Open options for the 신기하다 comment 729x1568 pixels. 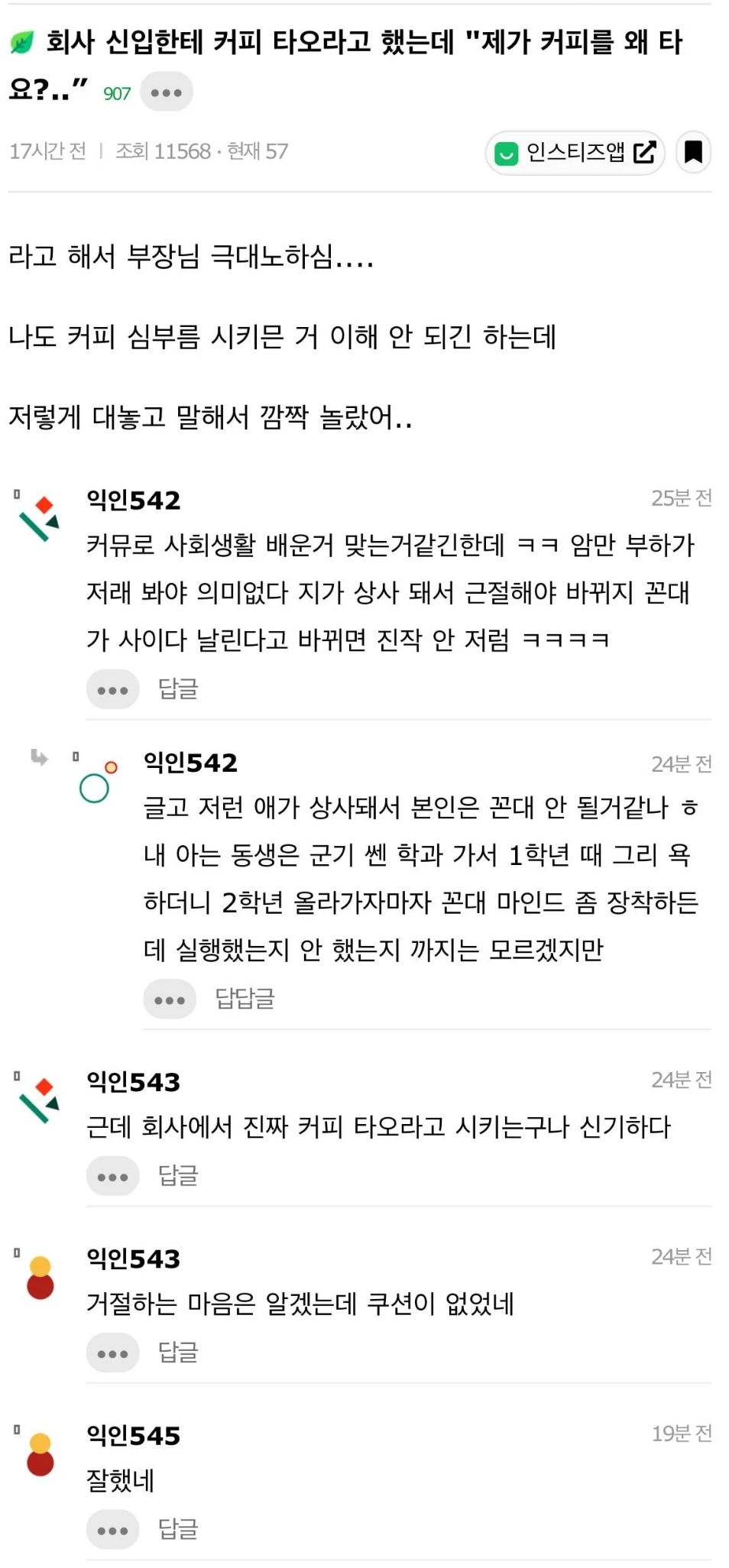point(113,1177)
